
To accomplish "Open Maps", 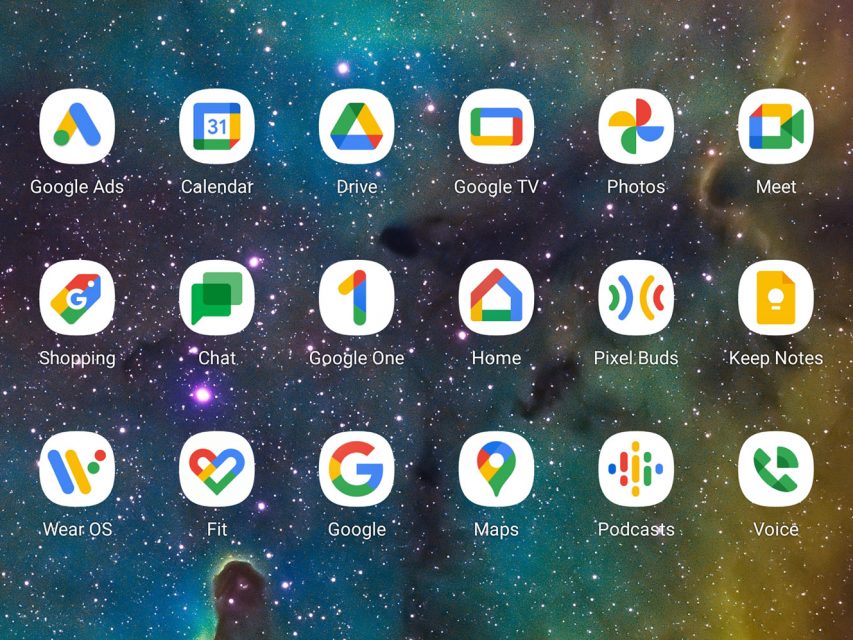I will (x=496, y=469).
